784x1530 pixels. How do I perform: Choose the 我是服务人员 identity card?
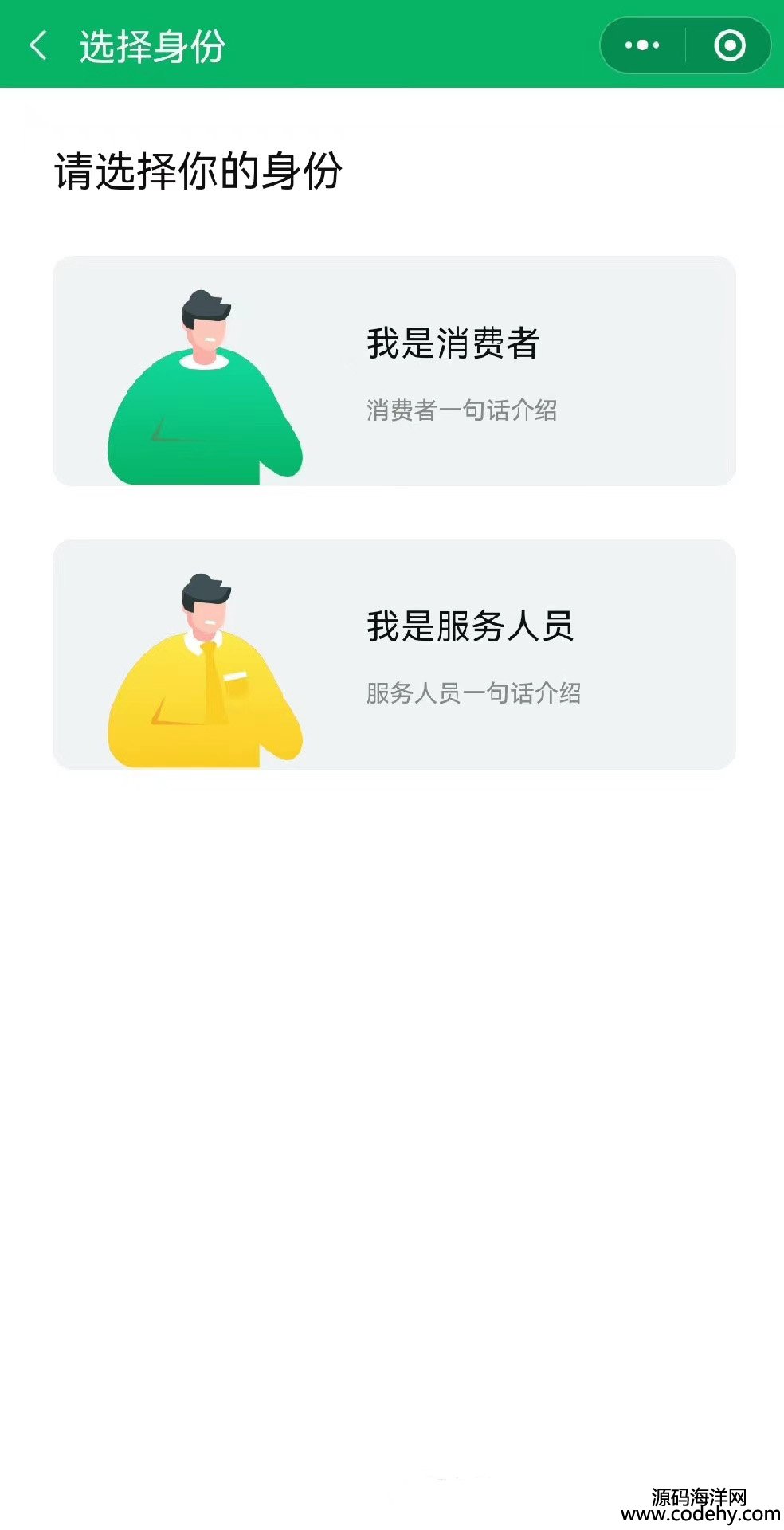[394, 654]
